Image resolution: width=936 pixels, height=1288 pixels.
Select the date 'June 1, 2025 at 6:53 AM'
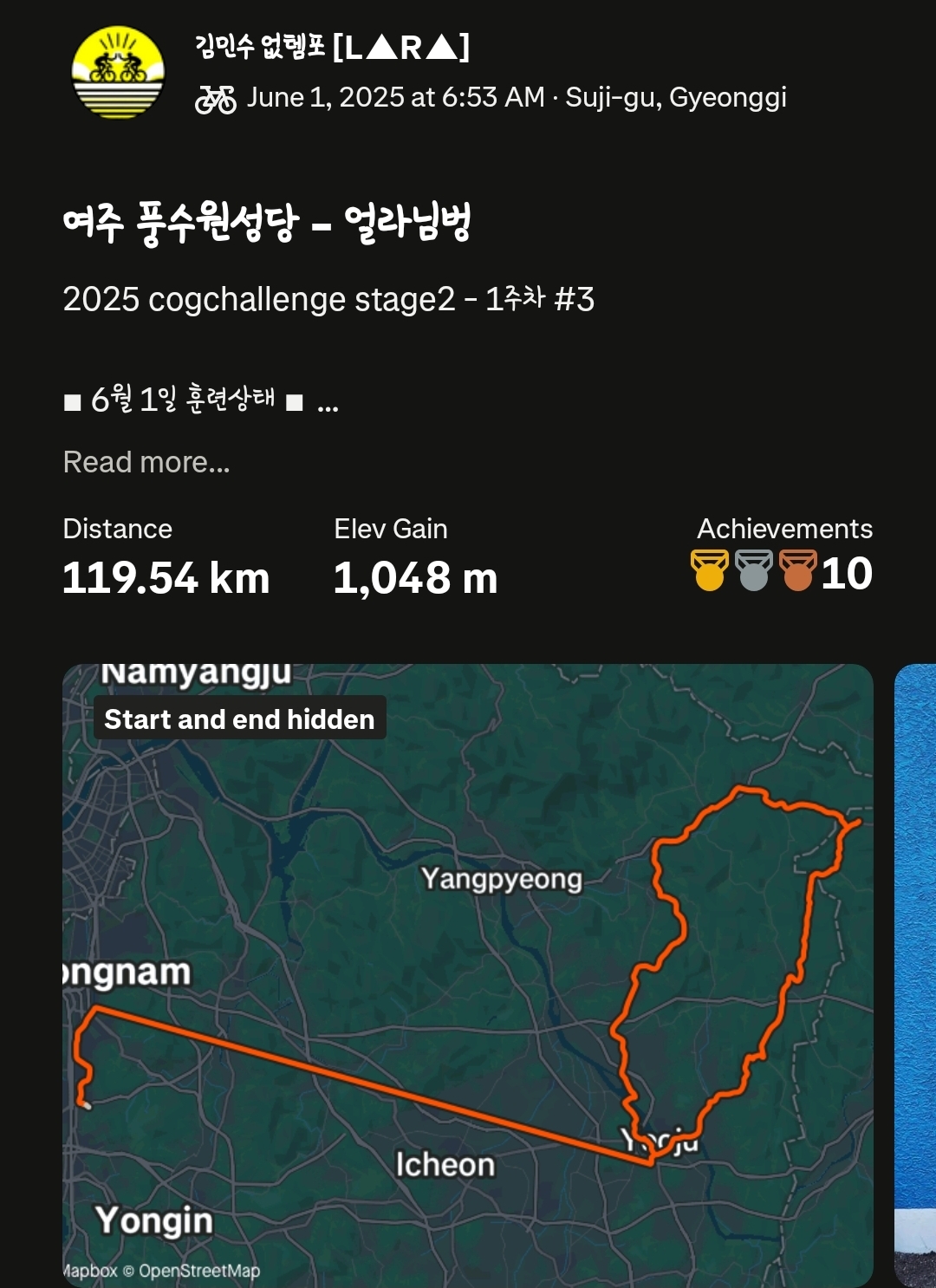(395, 98)
